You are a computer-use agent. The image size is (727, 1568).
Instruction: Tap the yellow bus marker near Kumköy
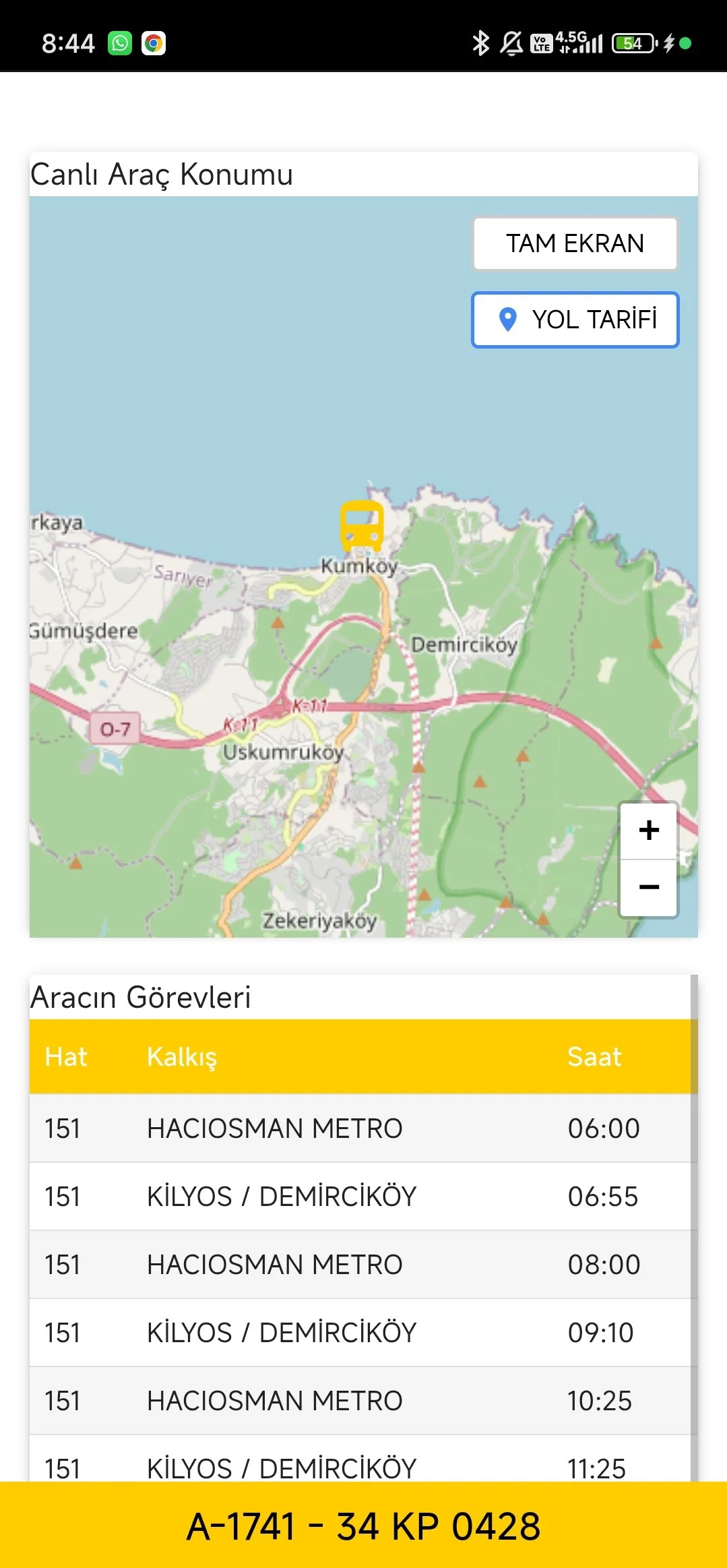pos(362,526)
